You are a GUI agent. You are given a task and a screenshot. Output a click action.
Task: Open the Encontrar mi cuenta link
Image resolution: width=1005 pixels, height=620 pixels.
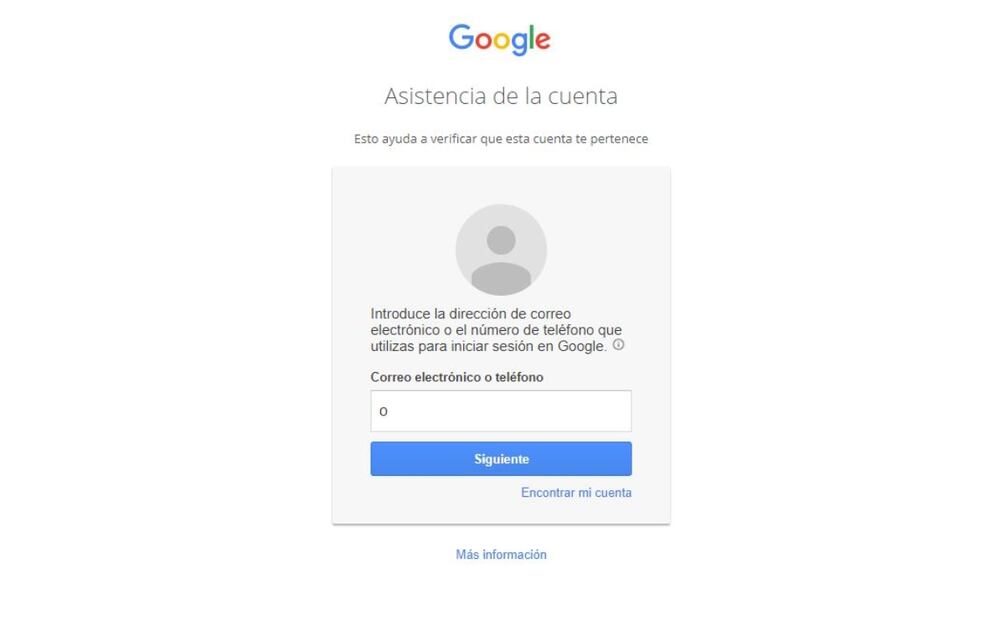(x=576, y=493)
